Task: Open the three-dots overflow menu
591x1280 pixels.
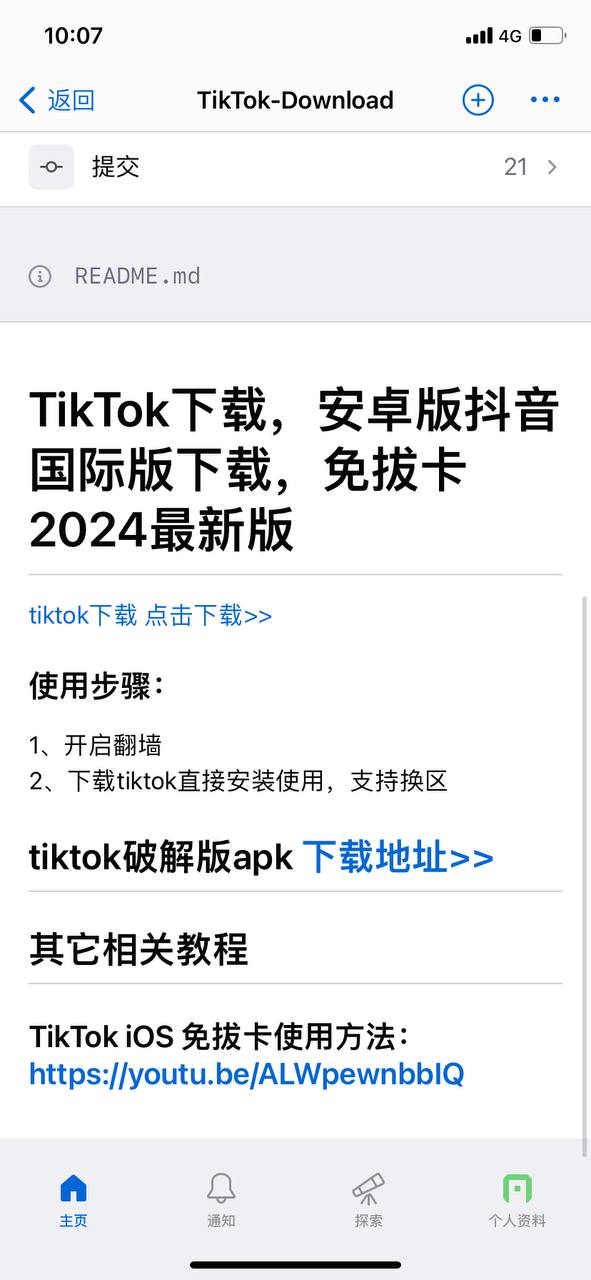Action: tap(545, 100)
